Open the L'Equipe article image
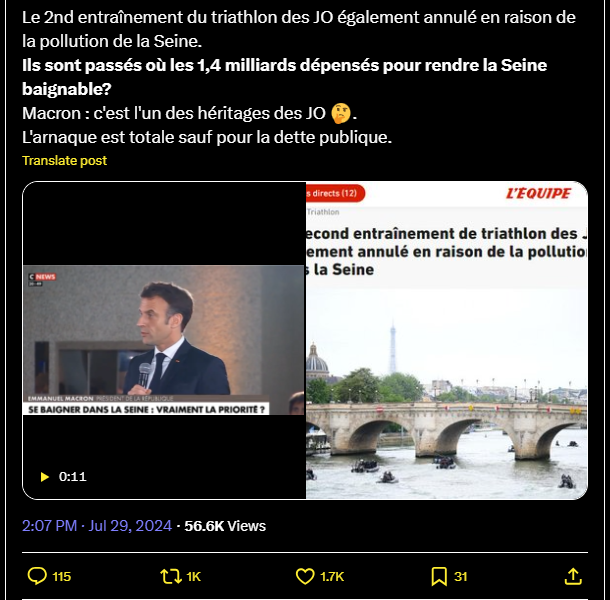 coord(446,340)
